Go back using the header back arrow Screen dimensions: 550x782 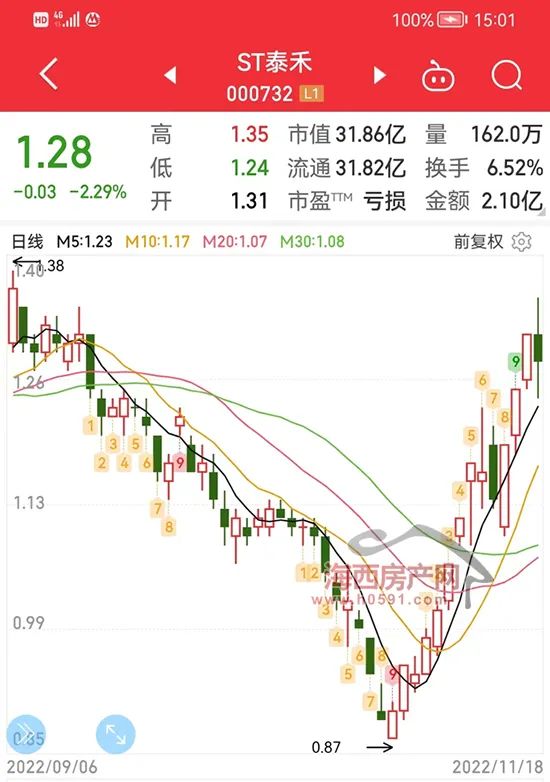click(x=49, y=74)
